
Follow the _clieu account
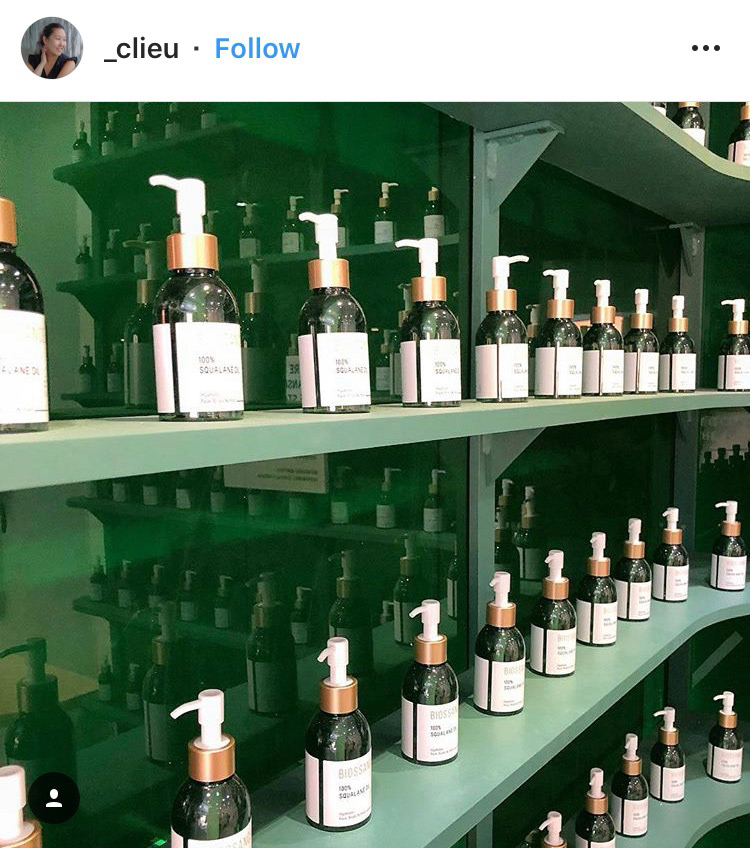pyautogui.click(x=257, y=49)
